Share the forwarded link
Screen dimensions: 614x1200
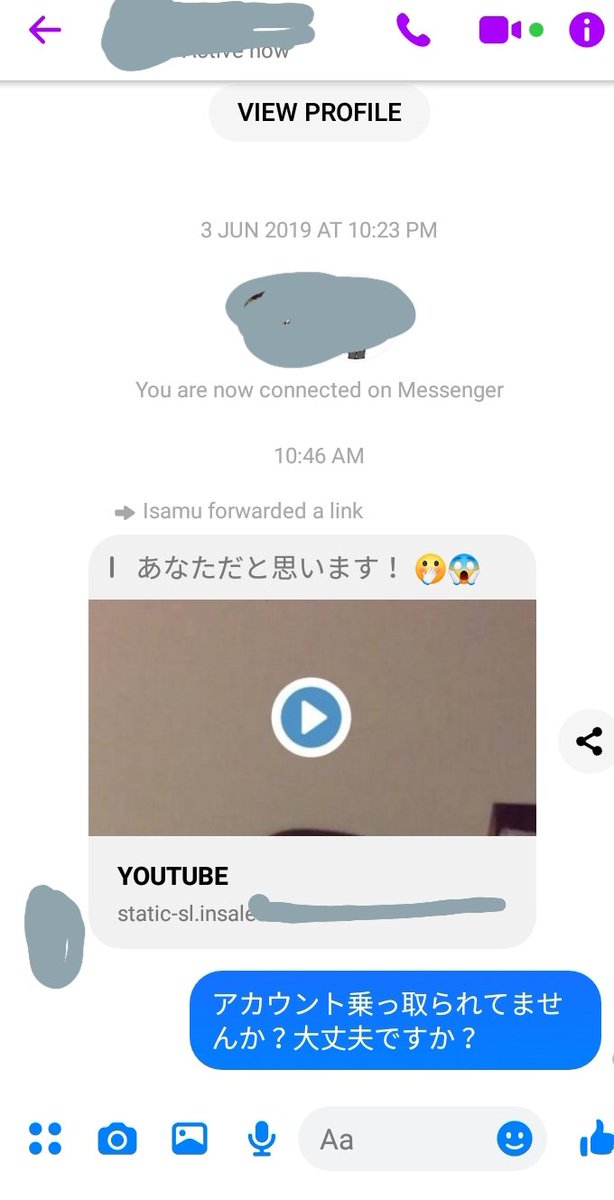click(588, 741)
